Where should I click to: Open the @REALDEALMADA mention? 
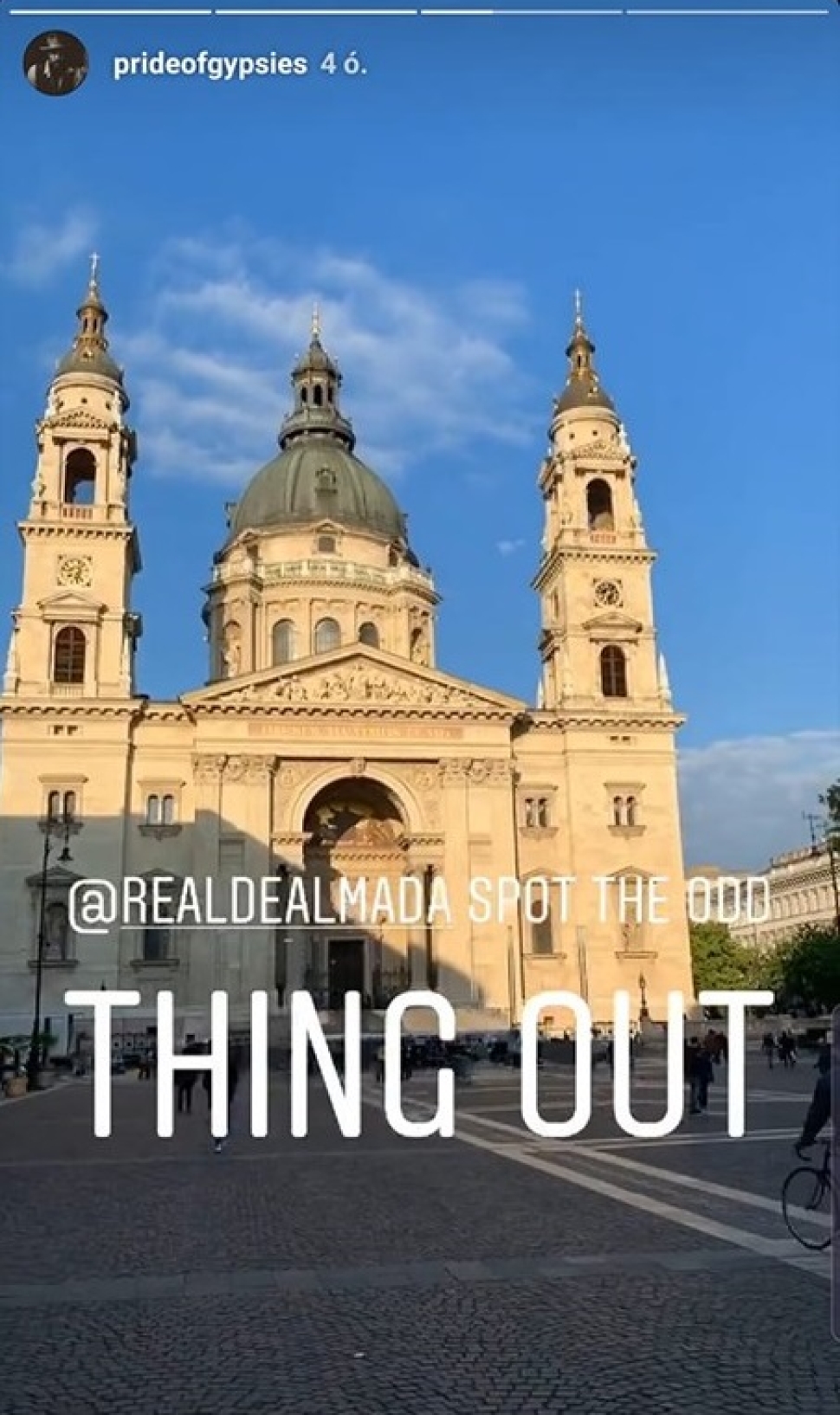pos(261,905)
